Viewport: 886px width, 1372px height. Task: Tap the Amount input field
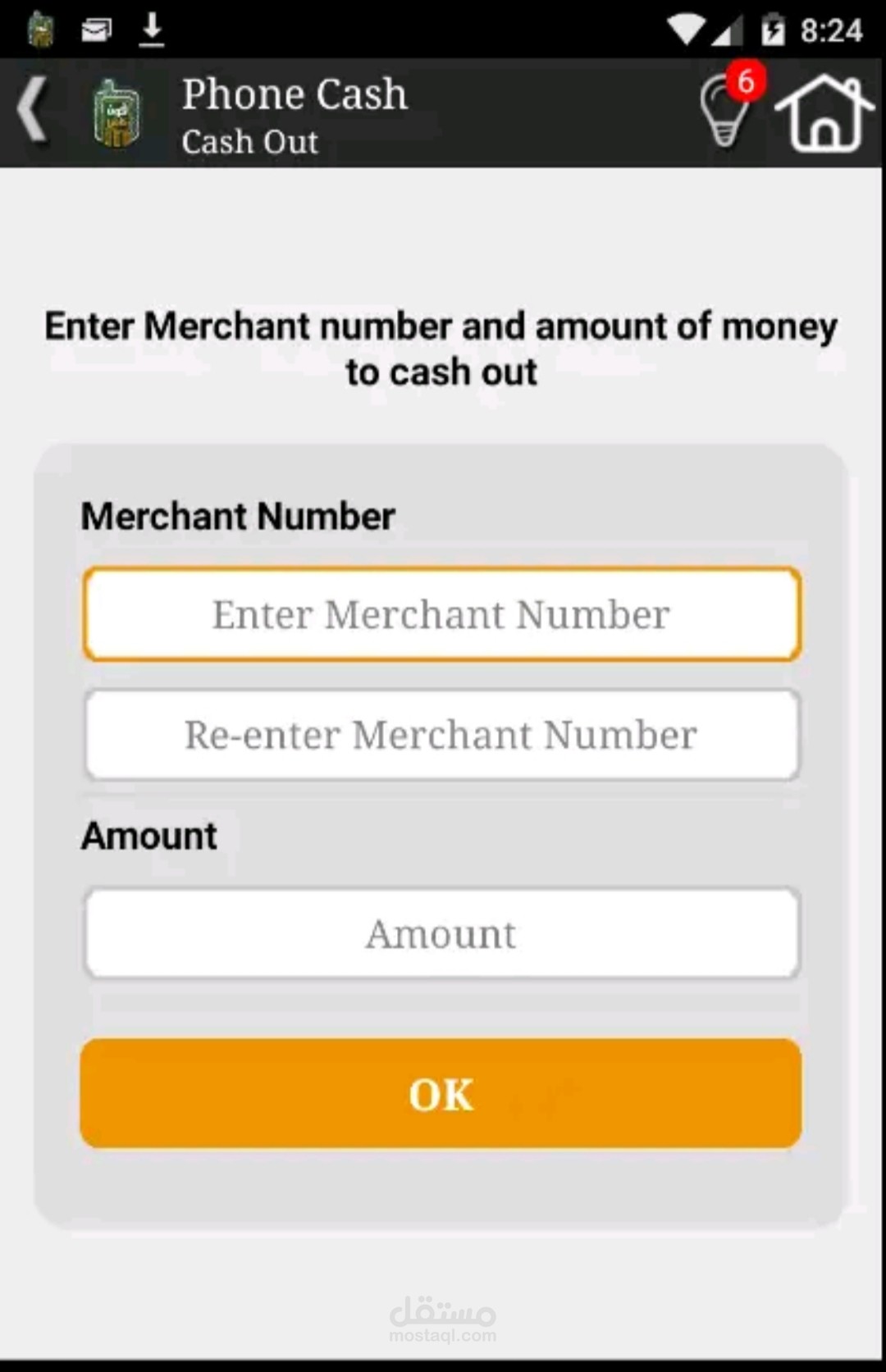click(x=441, y=933)
